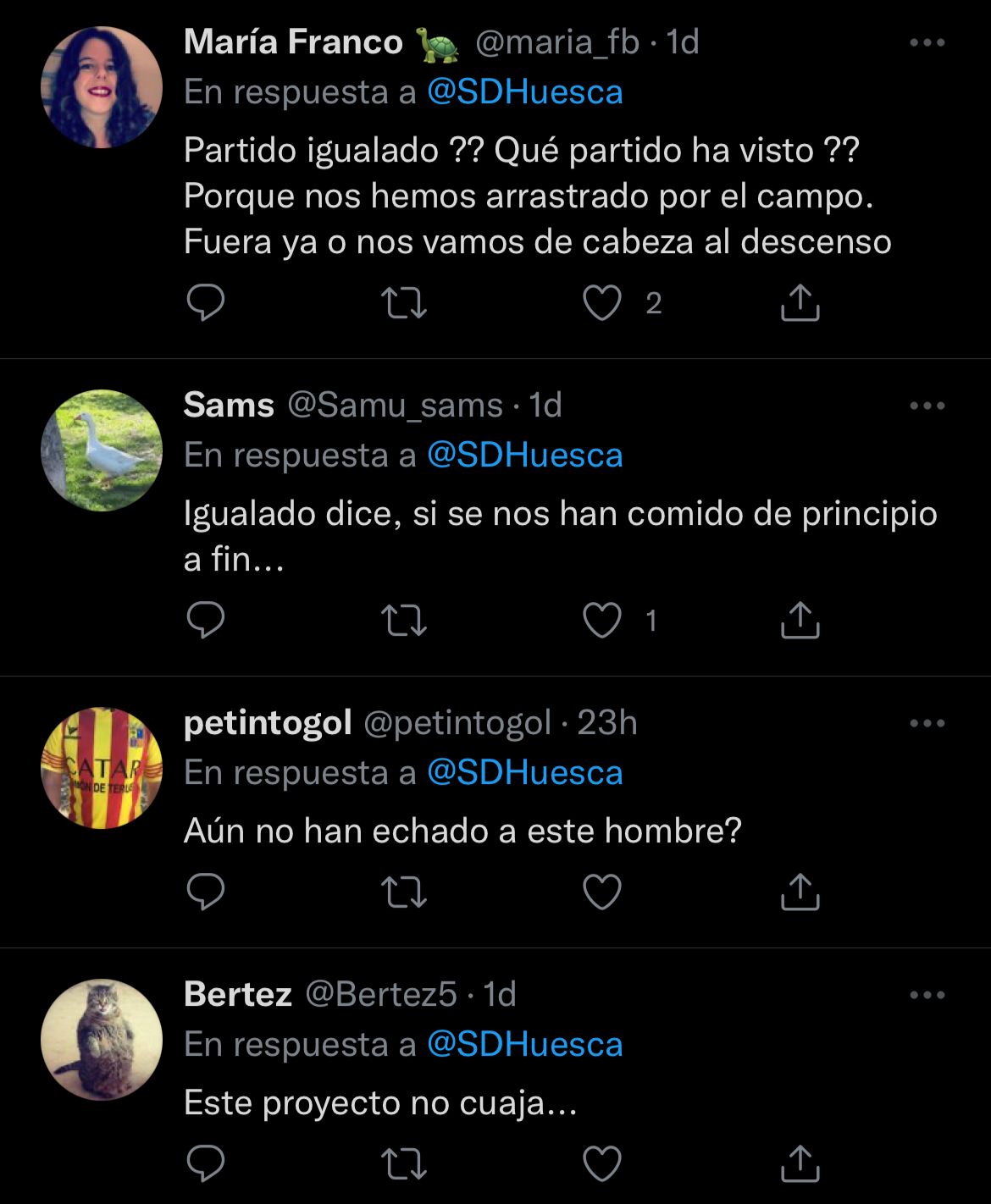The width and height of the screenshot is (991, 1204).
Task: Like the tweet by Sams
Action: click(x=602, y=620)
